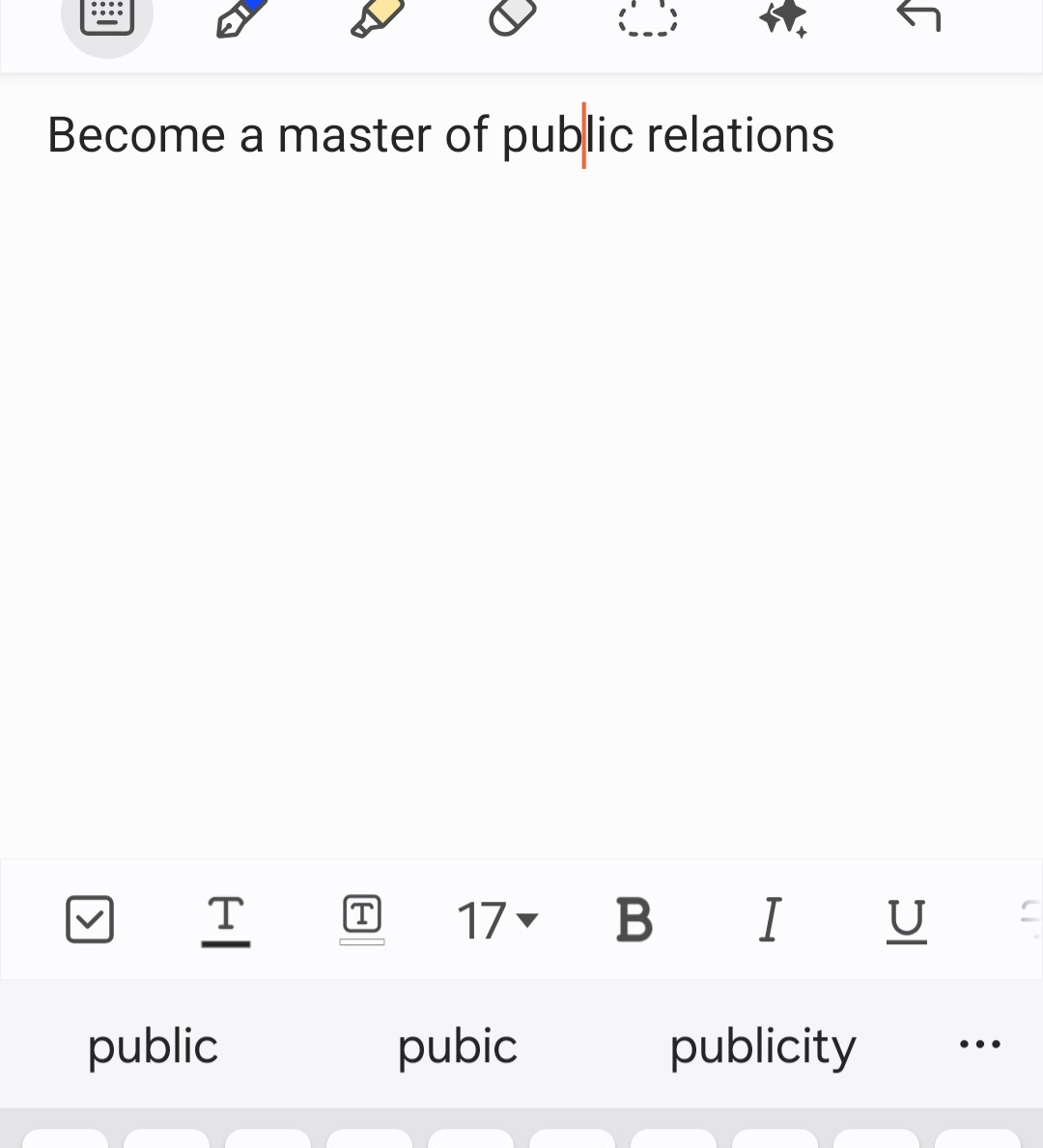The width and height of the screenshot is (1043, 1148).
Task: Select the pen drawing tool
Action: coord(240,16)
